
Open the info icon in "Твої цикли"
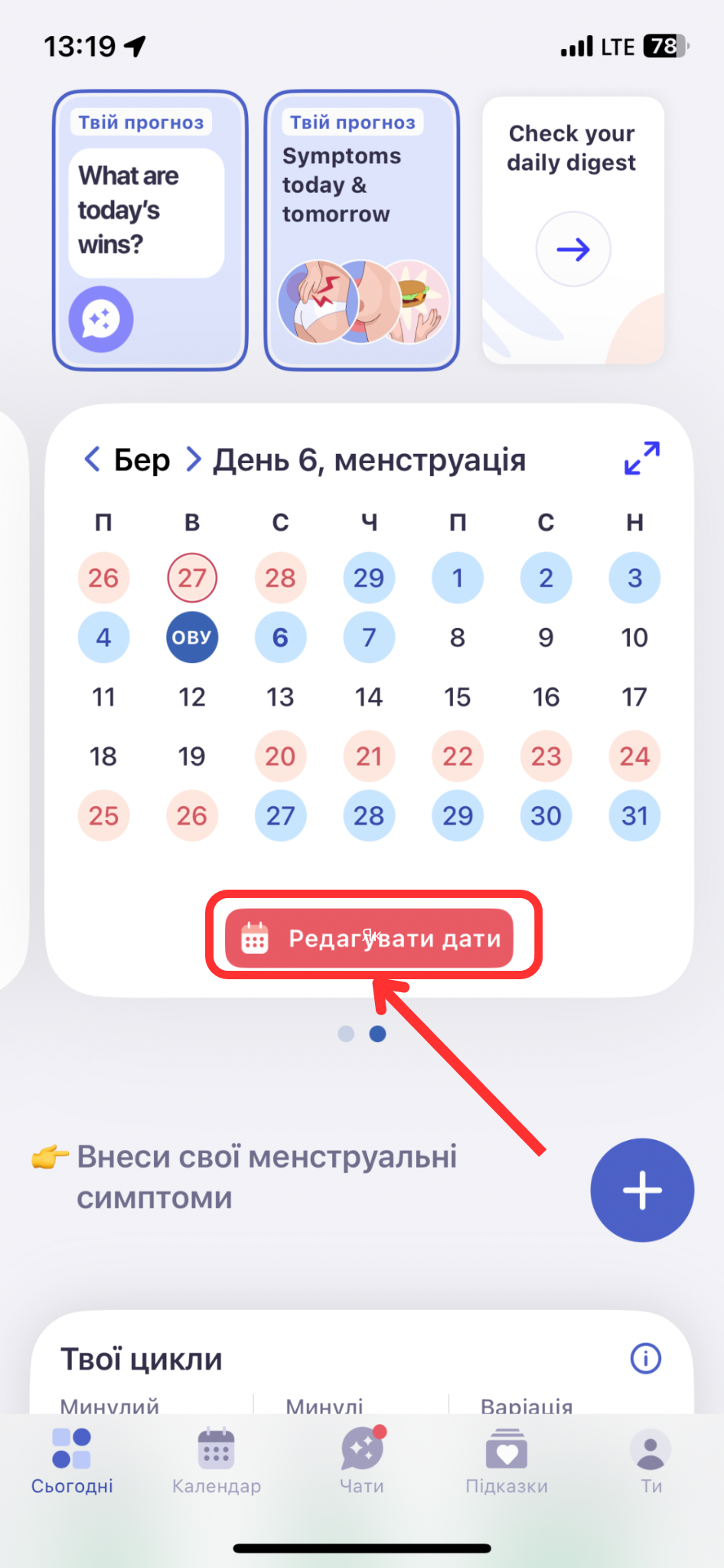pyautogui.click(x=645, y=1358)
